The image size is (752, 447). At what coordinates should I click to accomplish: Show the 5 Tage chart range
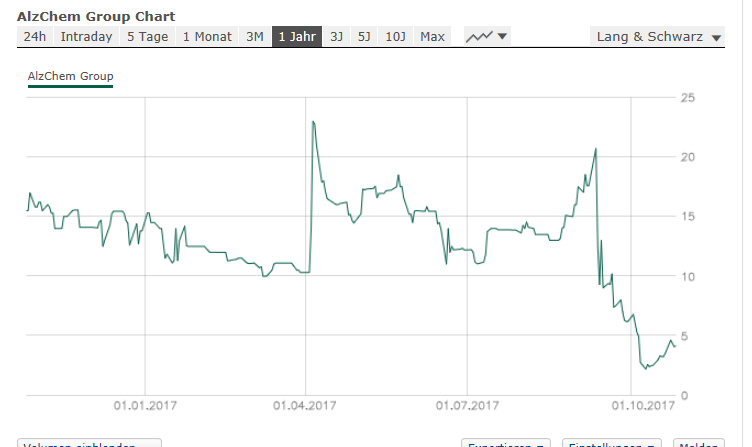pos(147,37)
